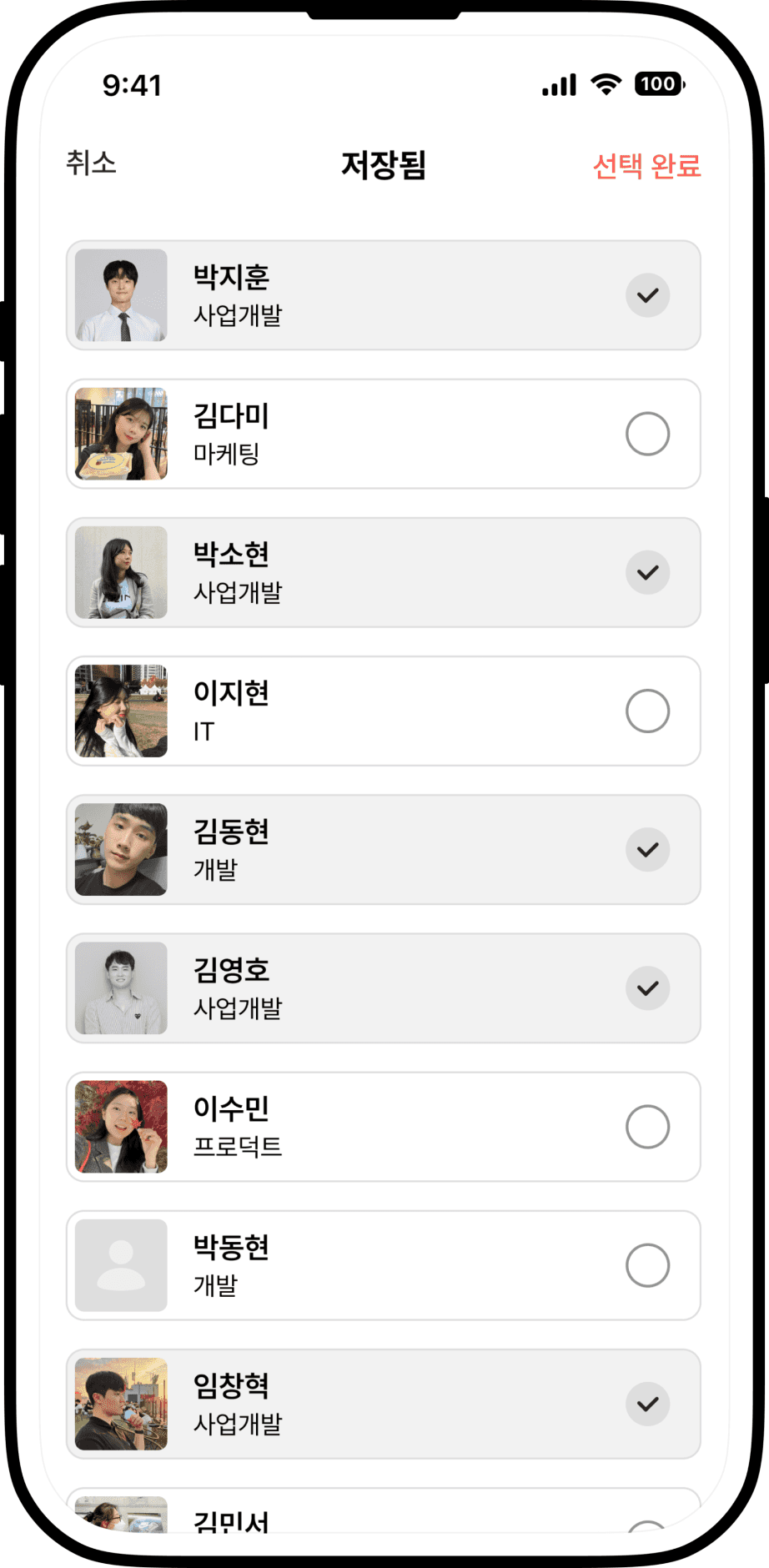This screenshot has width=769, height=1568.
Task: Tap 박동현's placeholder avatar
Action: 120,1265
